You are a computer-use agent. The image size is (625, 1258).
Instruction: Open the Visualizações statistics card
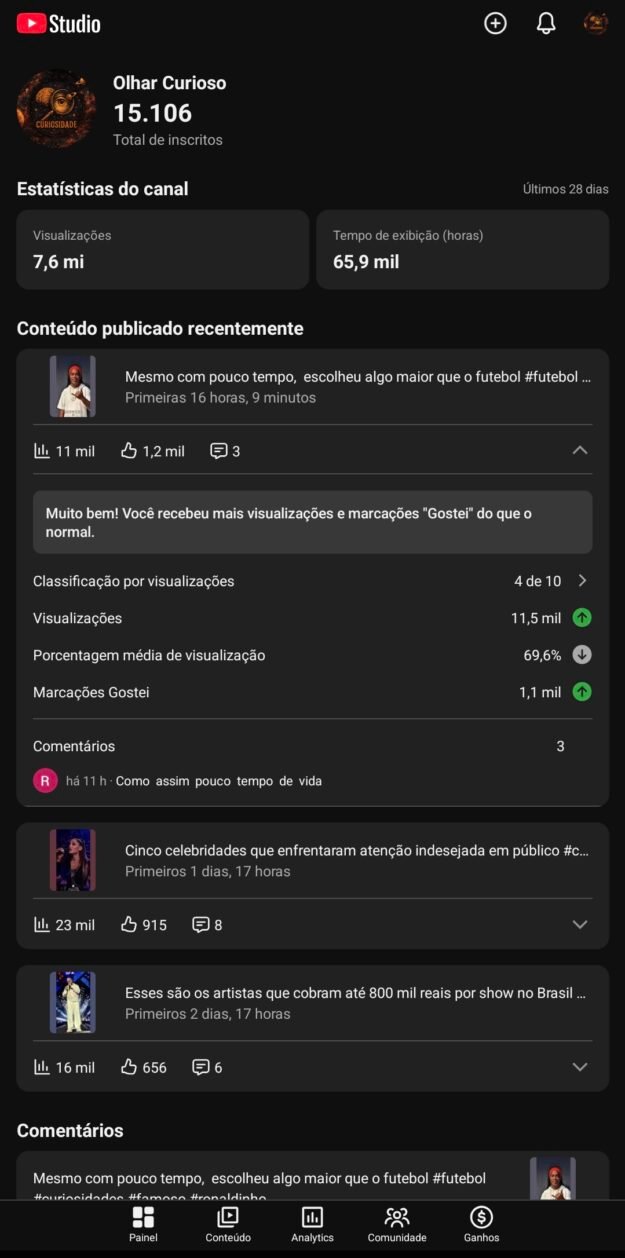click(163, 249)
